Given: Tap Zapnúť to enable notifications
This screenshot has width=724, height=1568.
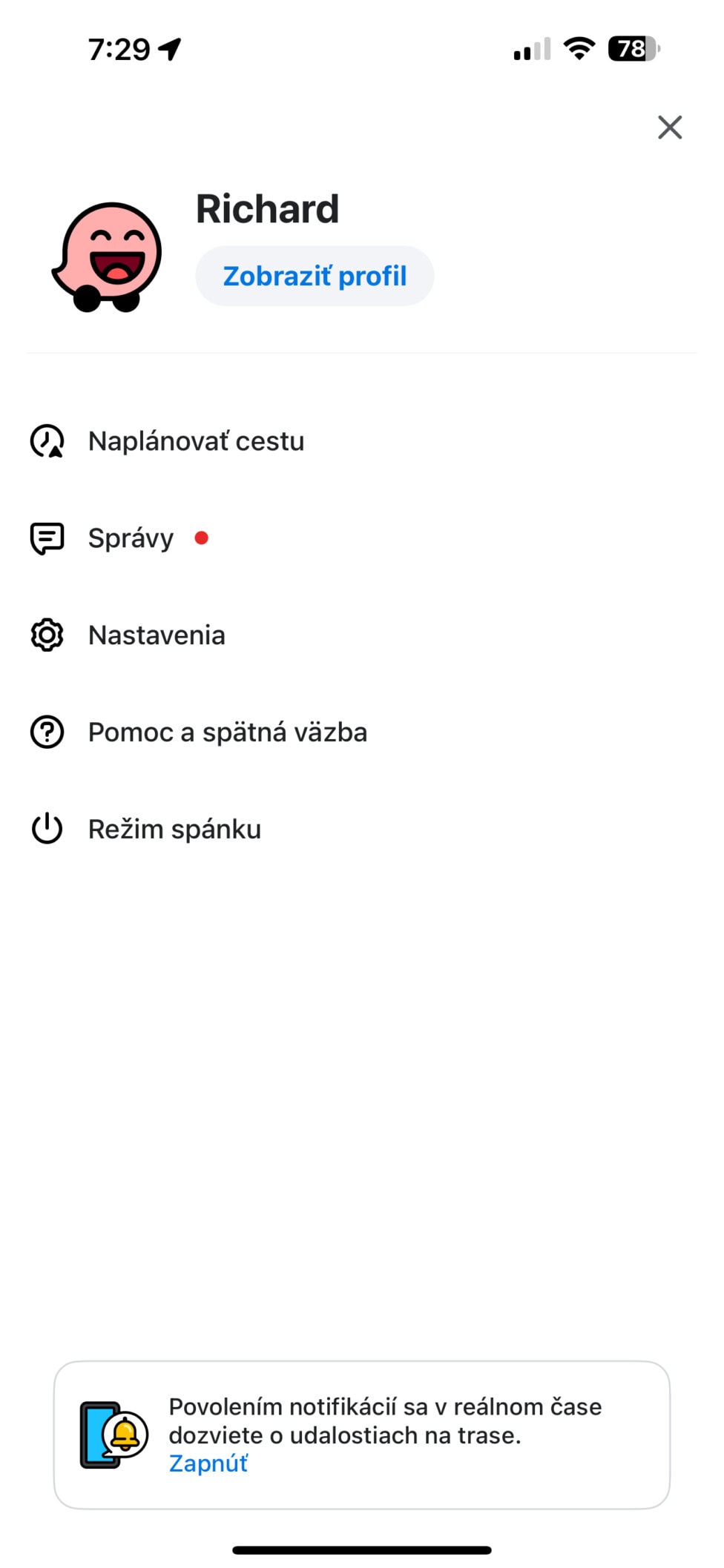Looking at the screenshot, I should click(208, 1463).
